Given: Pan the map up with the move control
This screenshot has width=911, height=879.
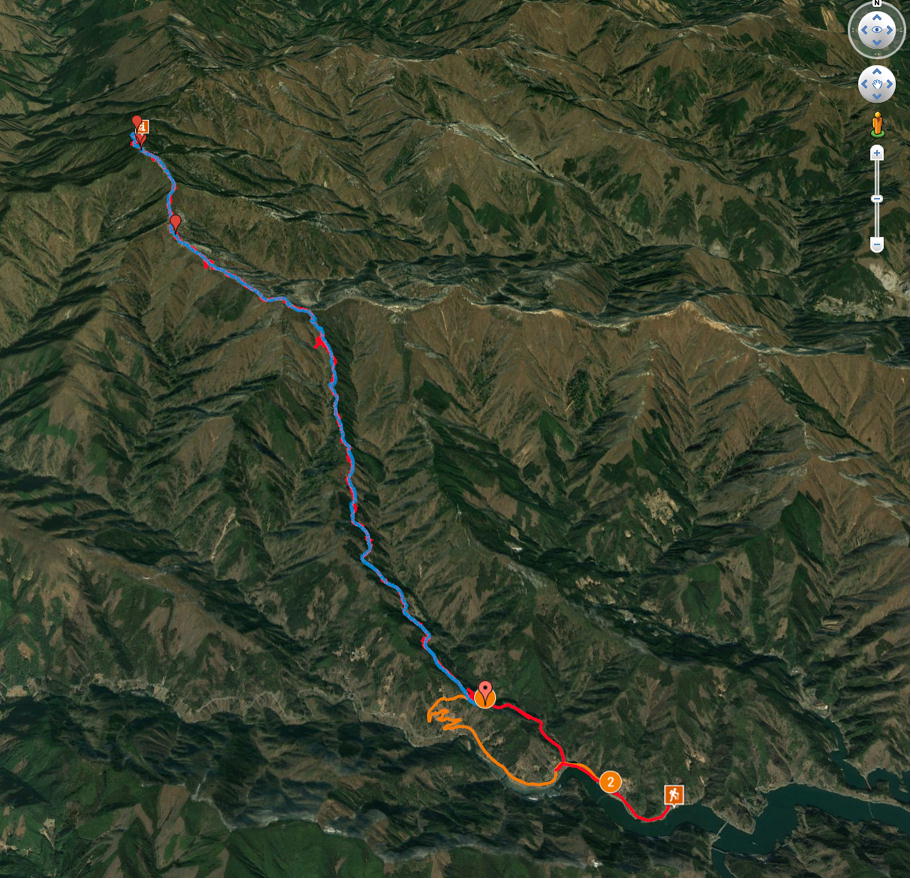Looking at the screenshot, I should 877,71.
